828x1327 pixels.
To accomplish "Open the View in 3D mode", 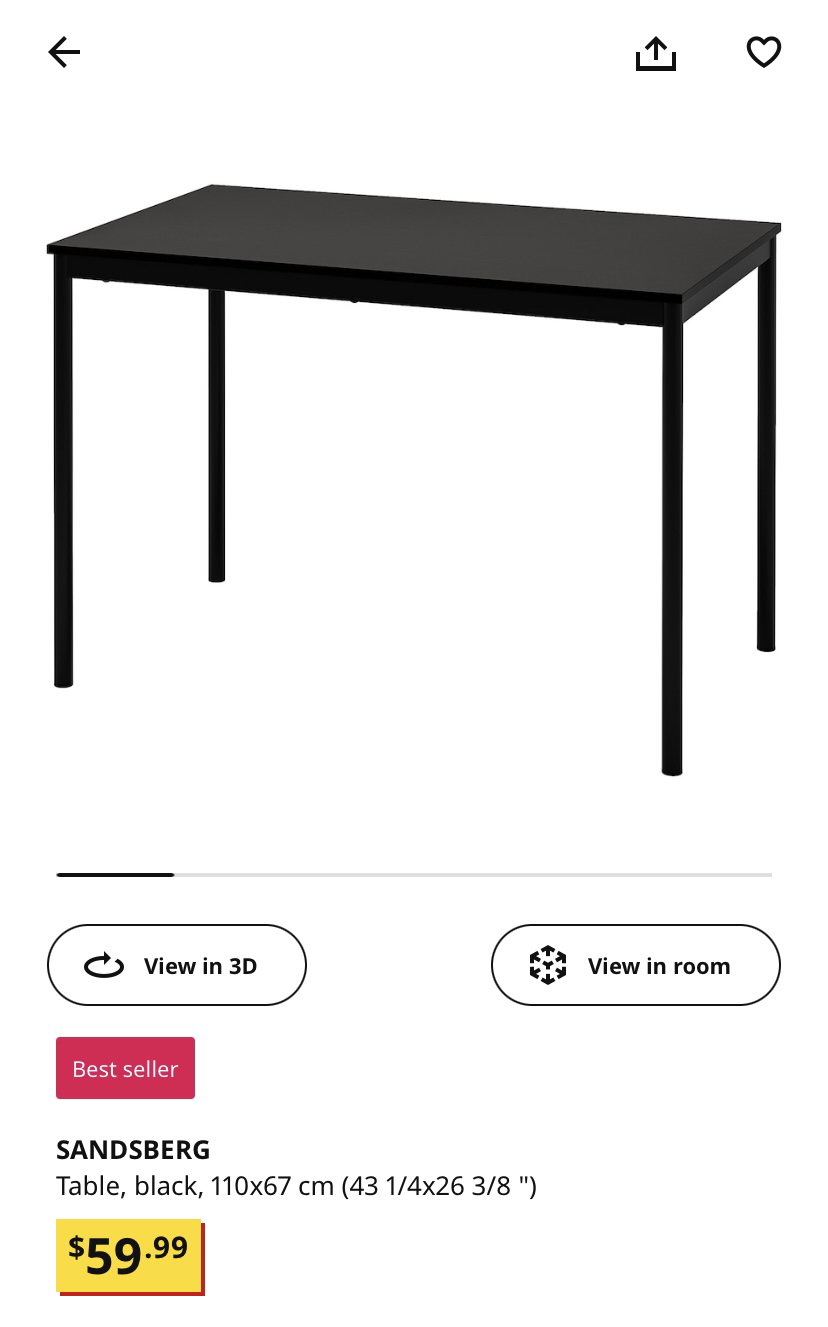I will (177, 965).
